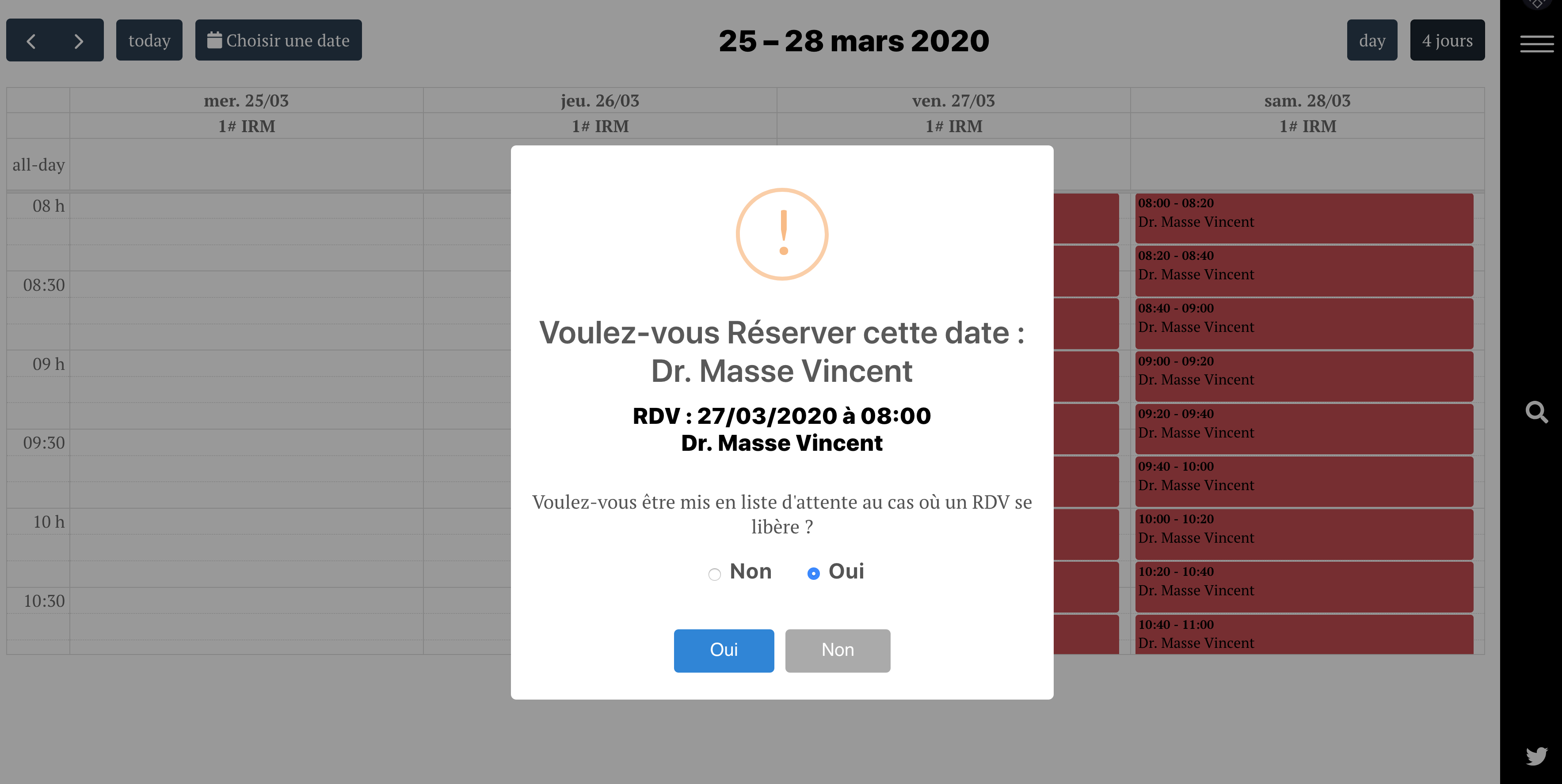Open the Twitter bird link
1562x784 pixels.
pyautogui.click(x=1536, y=756)
